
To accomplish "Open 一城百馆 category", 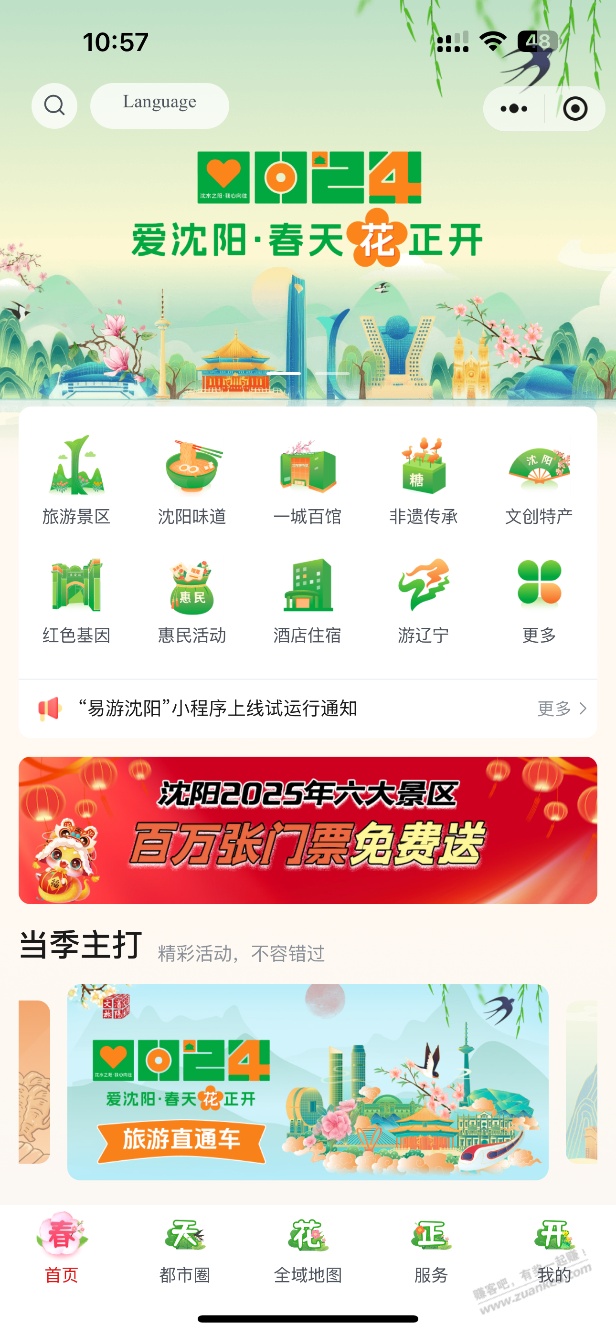I will [x=307, y=482].
